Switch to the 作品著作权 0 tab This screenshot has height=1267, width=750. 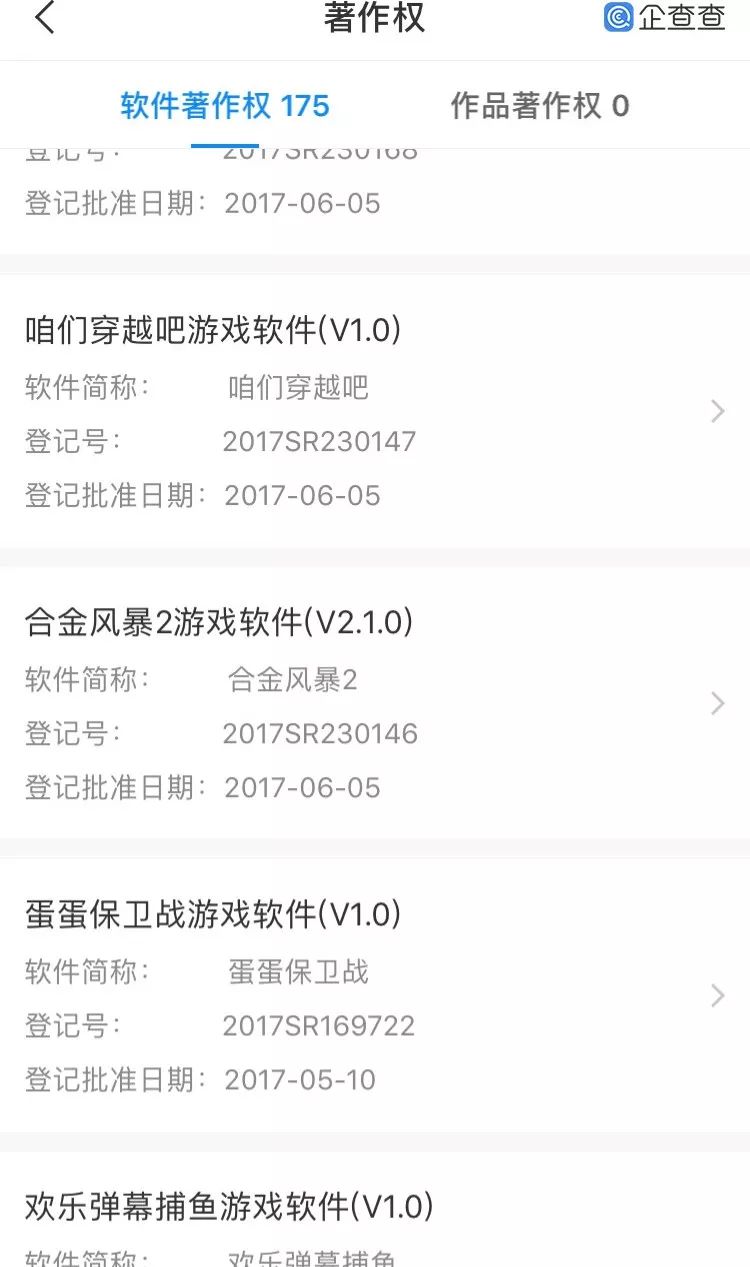[539, 106]
